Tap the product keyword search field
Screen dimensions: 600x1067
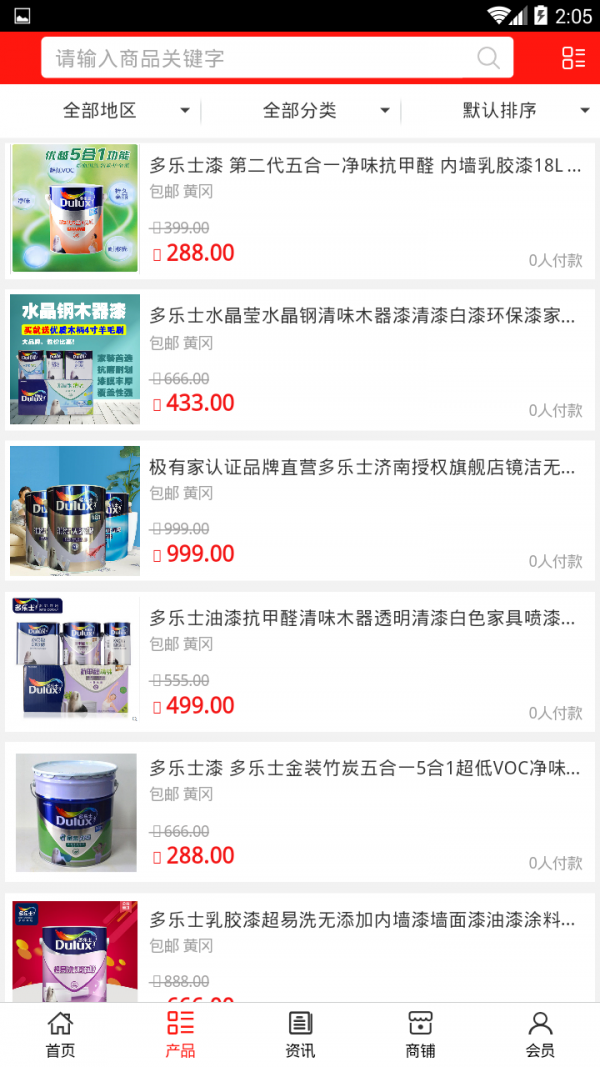(x=260, y=58)
